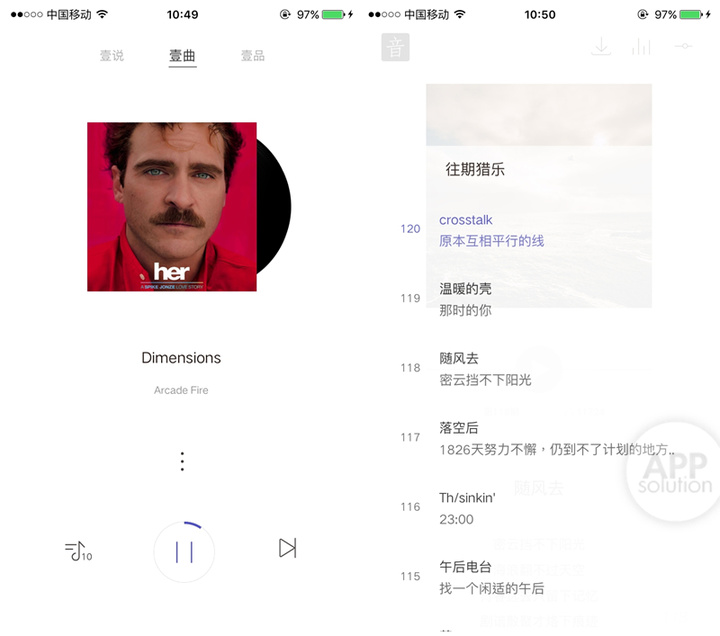Open the slider settings icon
This screenshot has width=720, height=636.
pyautogui.click(x=683, y=47)
